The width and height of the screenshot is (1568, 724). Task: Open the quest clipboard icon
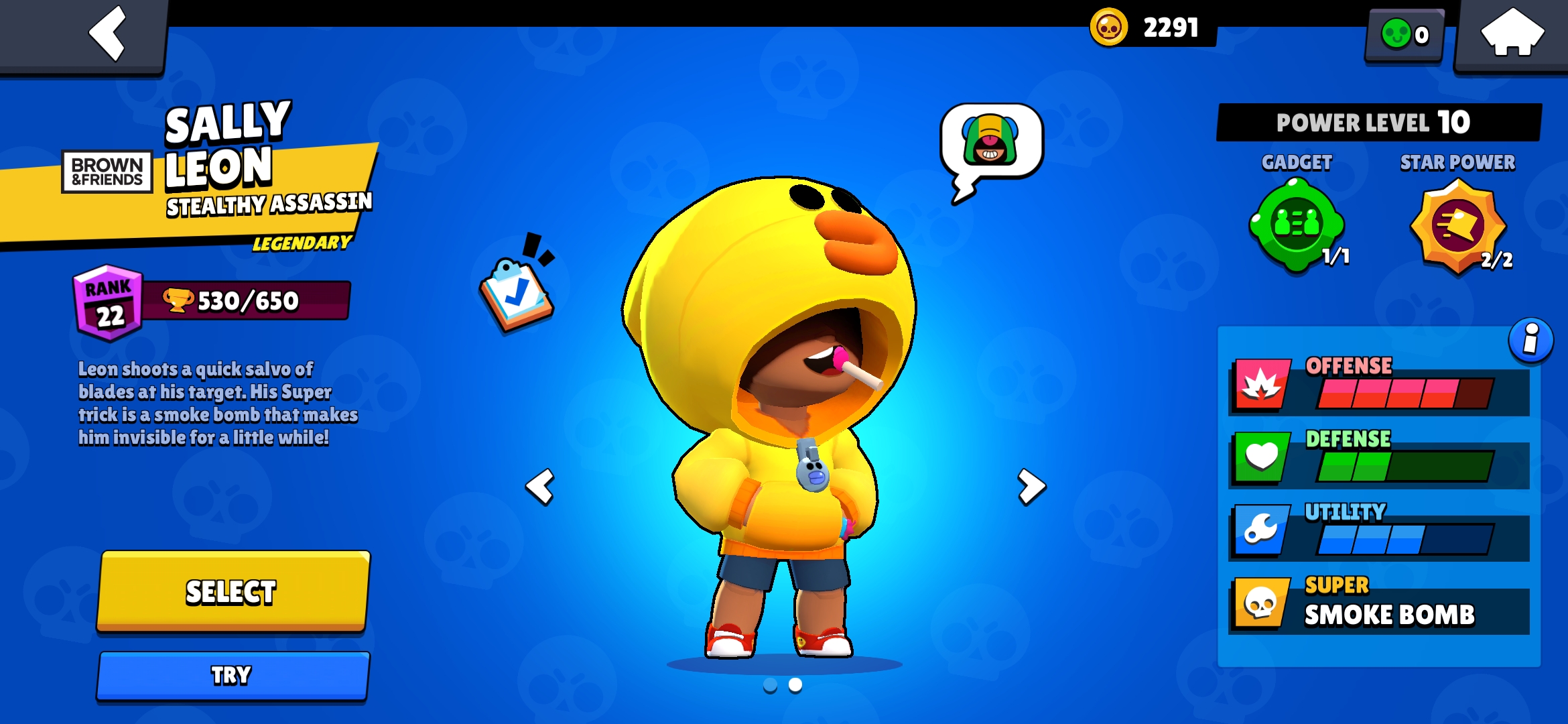[516, 292]
